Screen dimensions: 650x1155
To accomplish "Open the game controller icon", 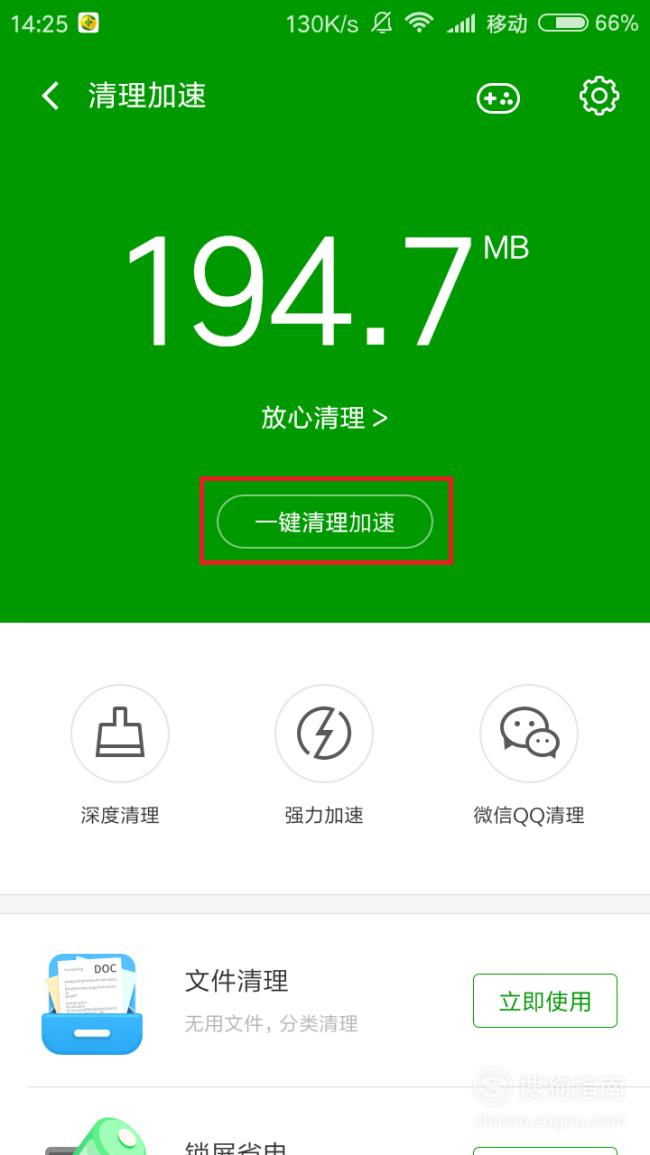I will click(x=498, y=98).
